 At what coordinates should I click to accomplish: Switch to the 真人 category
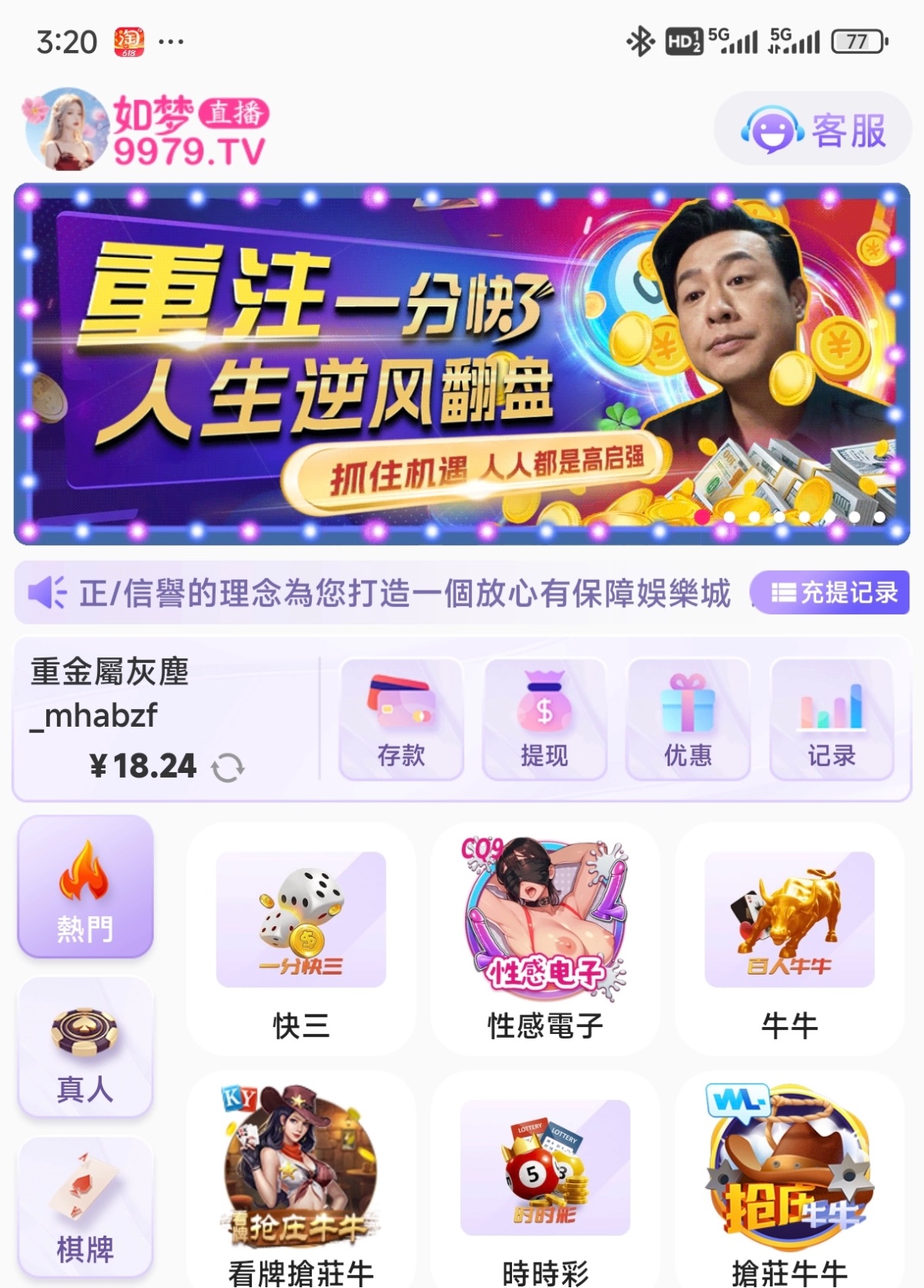coord(85,1048)
